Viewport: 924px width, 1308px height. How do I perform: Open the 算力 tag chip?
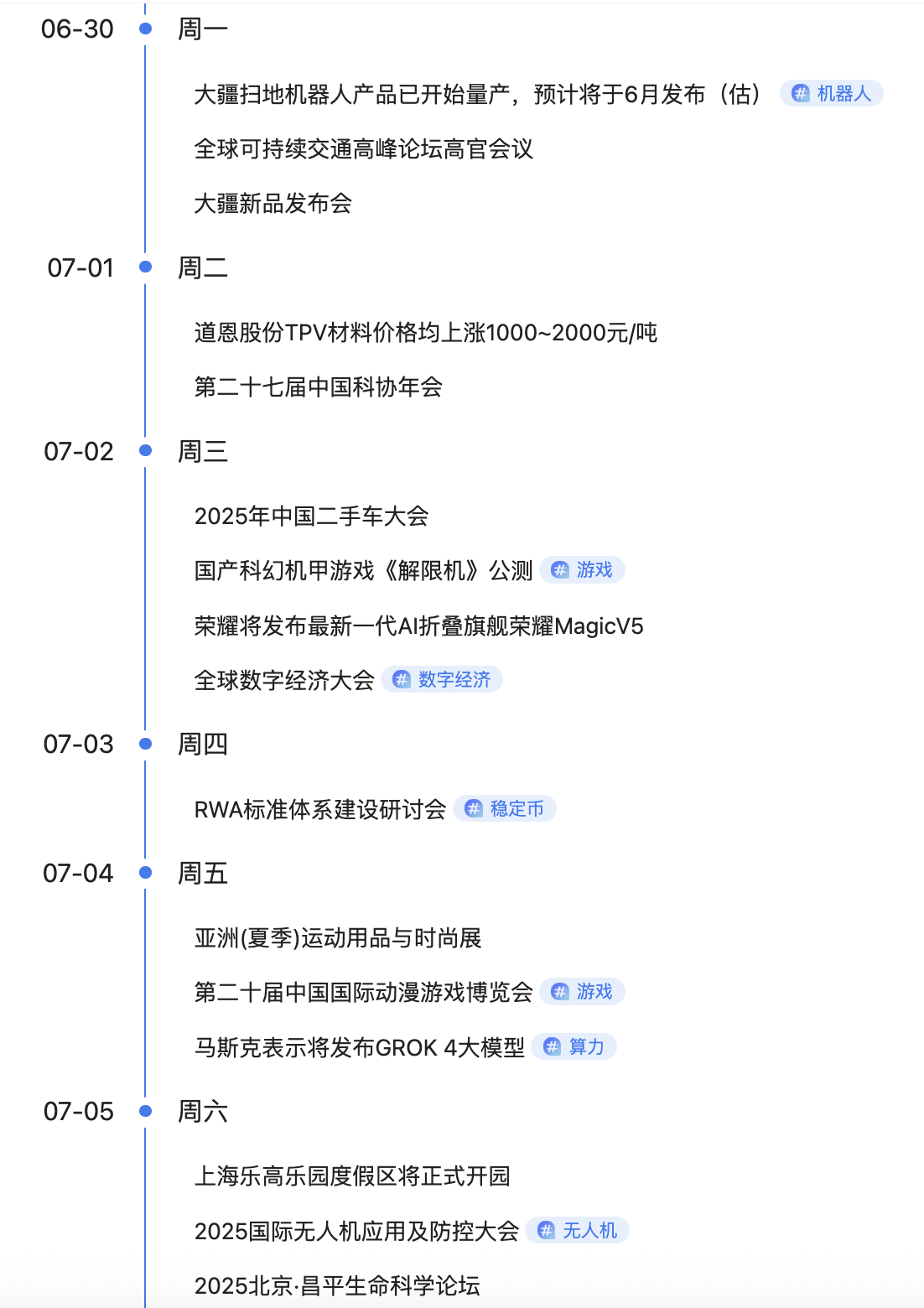[x=574, y=1047]
